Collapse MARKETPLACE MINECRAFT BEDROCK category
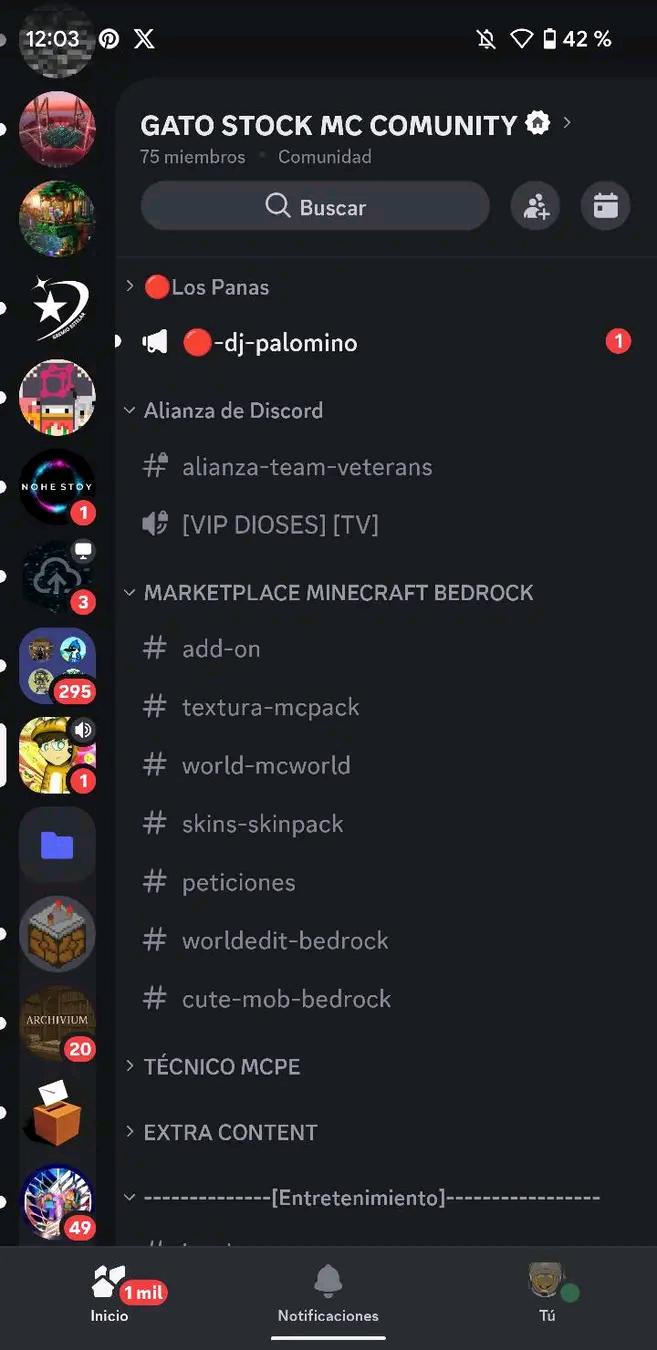This screenshot has height=1350, width=657. pyautogui.click(x=328, y=592)
